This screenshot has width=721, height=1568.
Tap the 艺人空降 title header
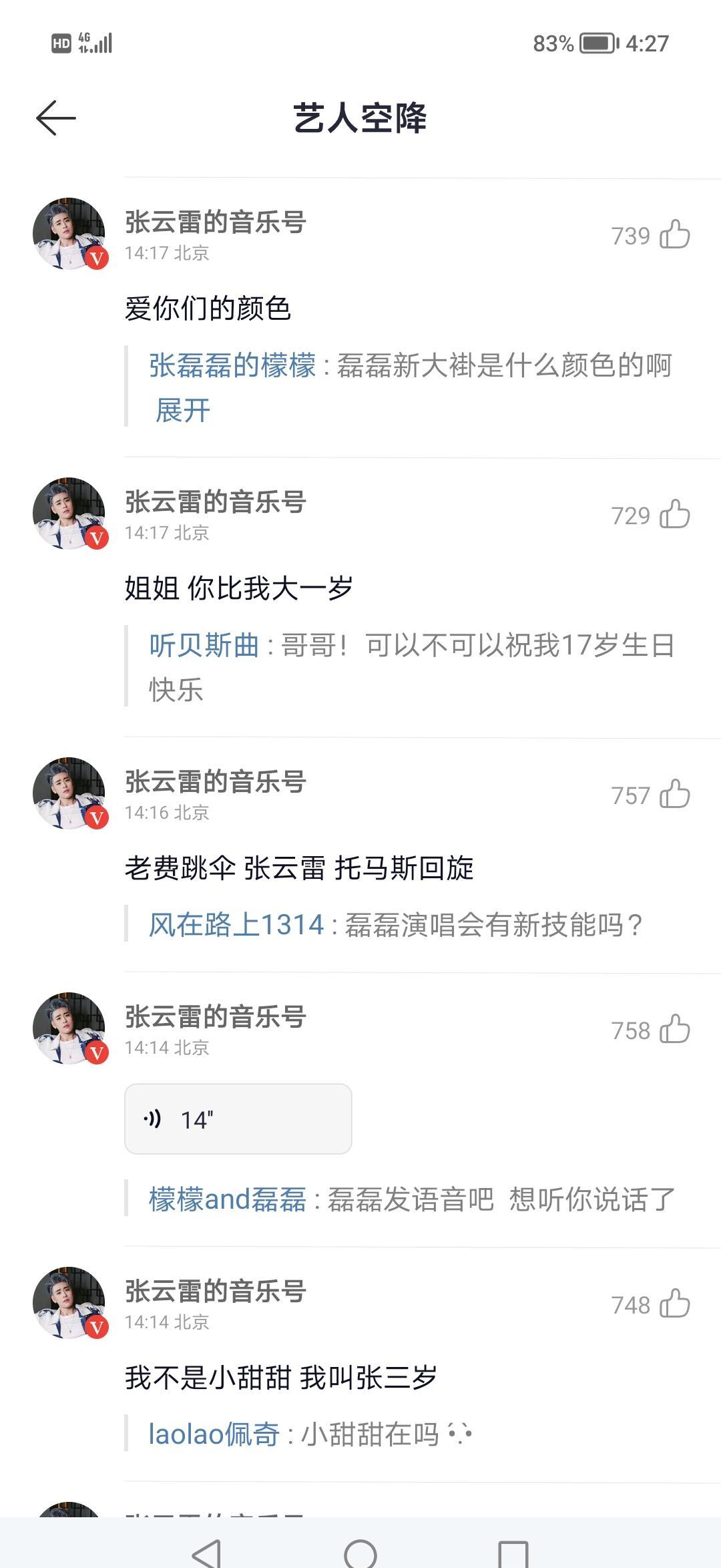click(360, 118)
